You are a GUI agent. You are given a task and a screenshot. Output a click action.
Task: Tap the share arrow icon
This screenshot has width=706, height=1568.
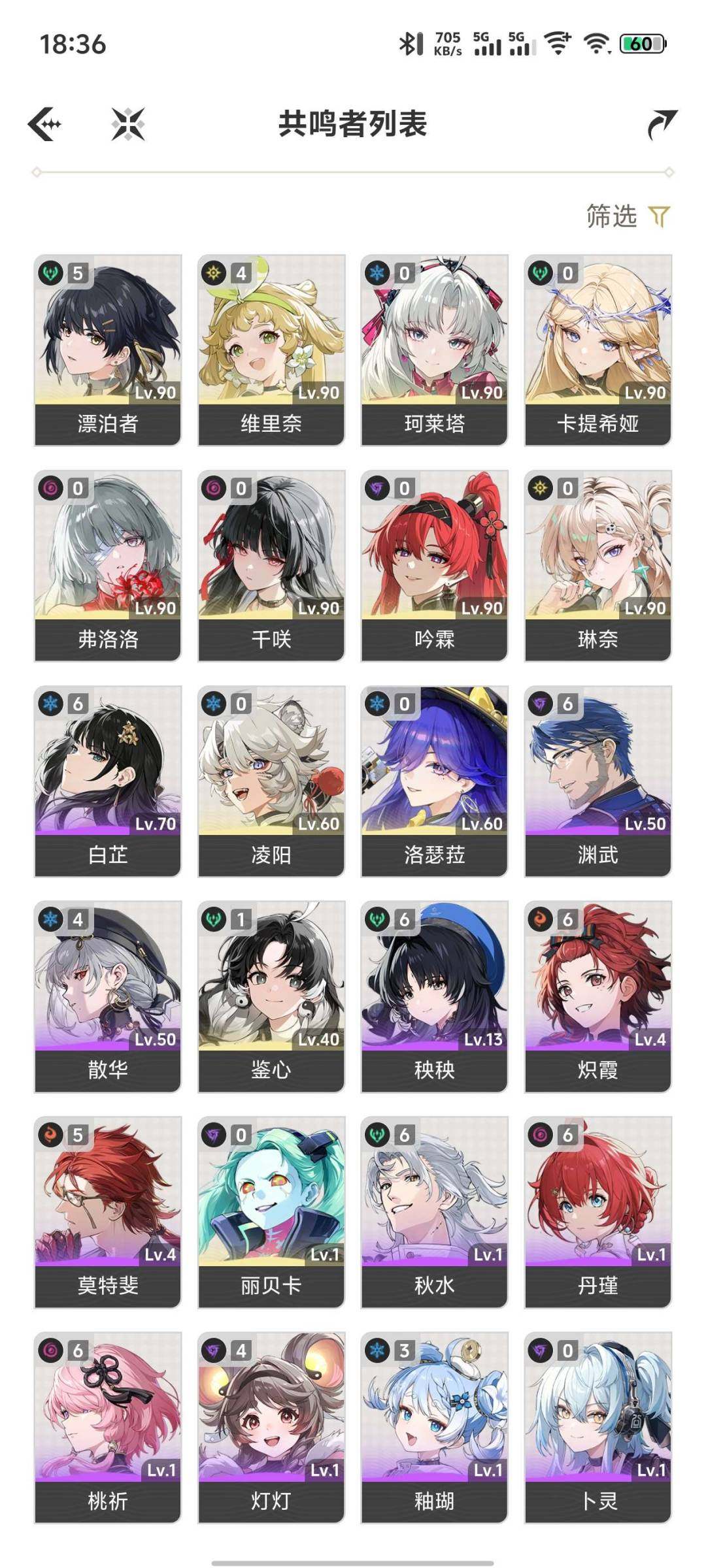point(662,124)
